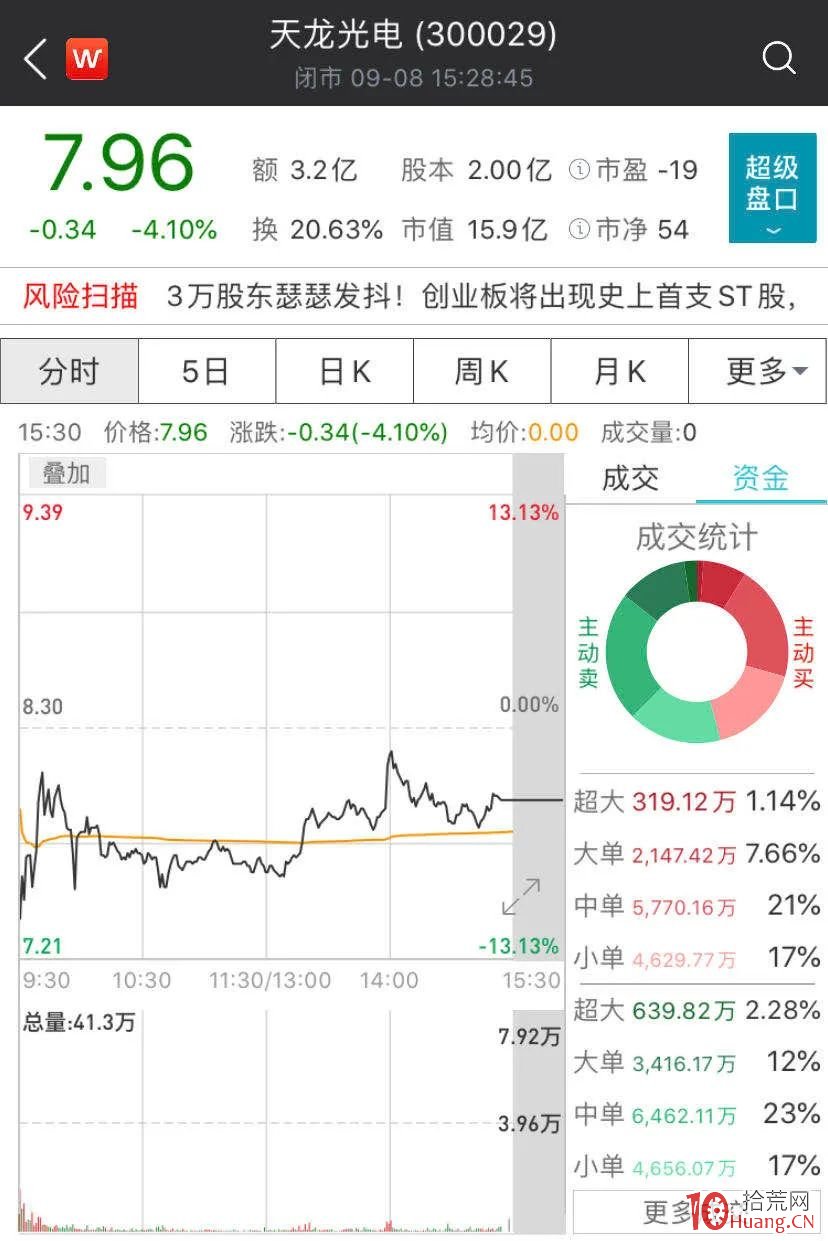Toggle the 叠加 overlay button
The width and height of the screenshot is (828, 1241).
click(x=63, y=473)
